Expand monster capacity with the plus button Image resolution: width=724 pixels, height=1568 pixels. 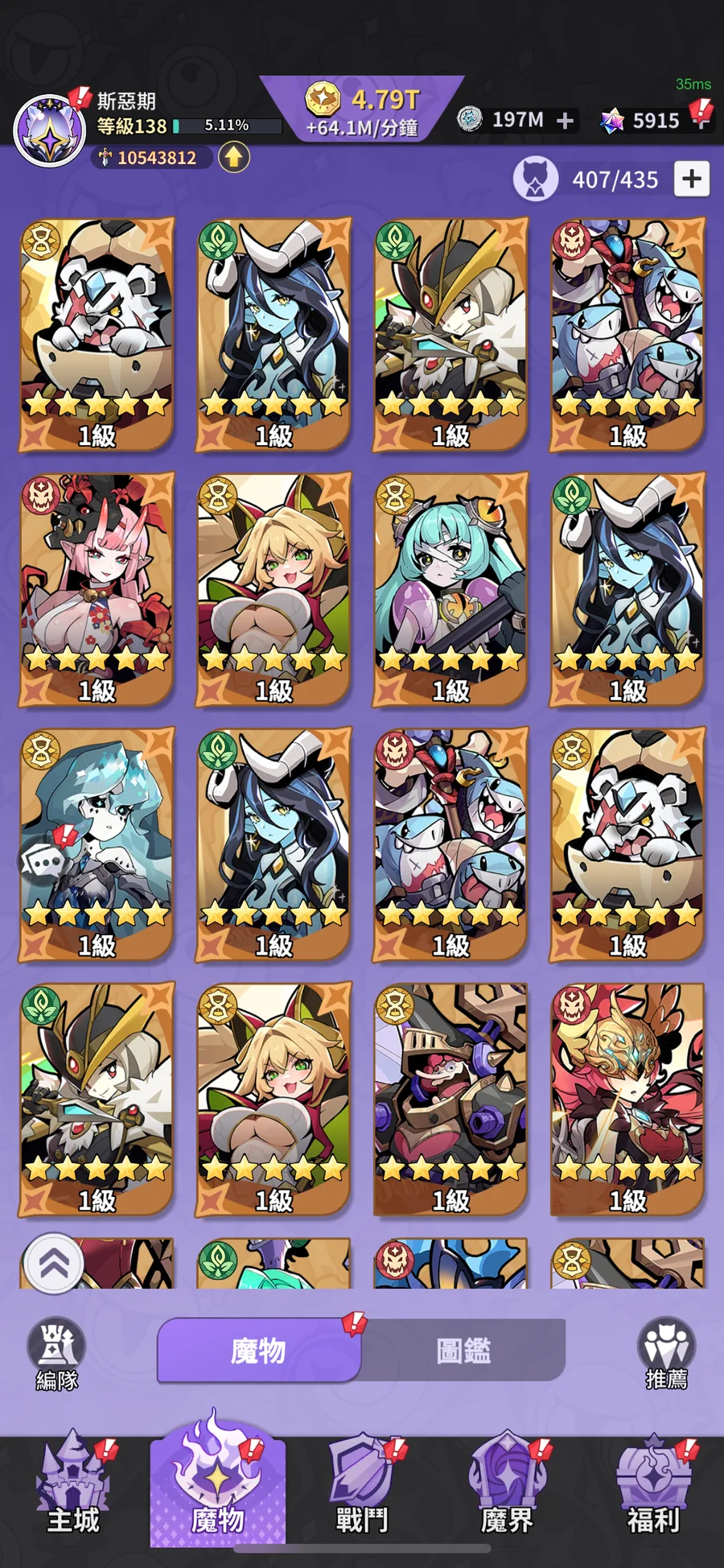coord(692,179)
